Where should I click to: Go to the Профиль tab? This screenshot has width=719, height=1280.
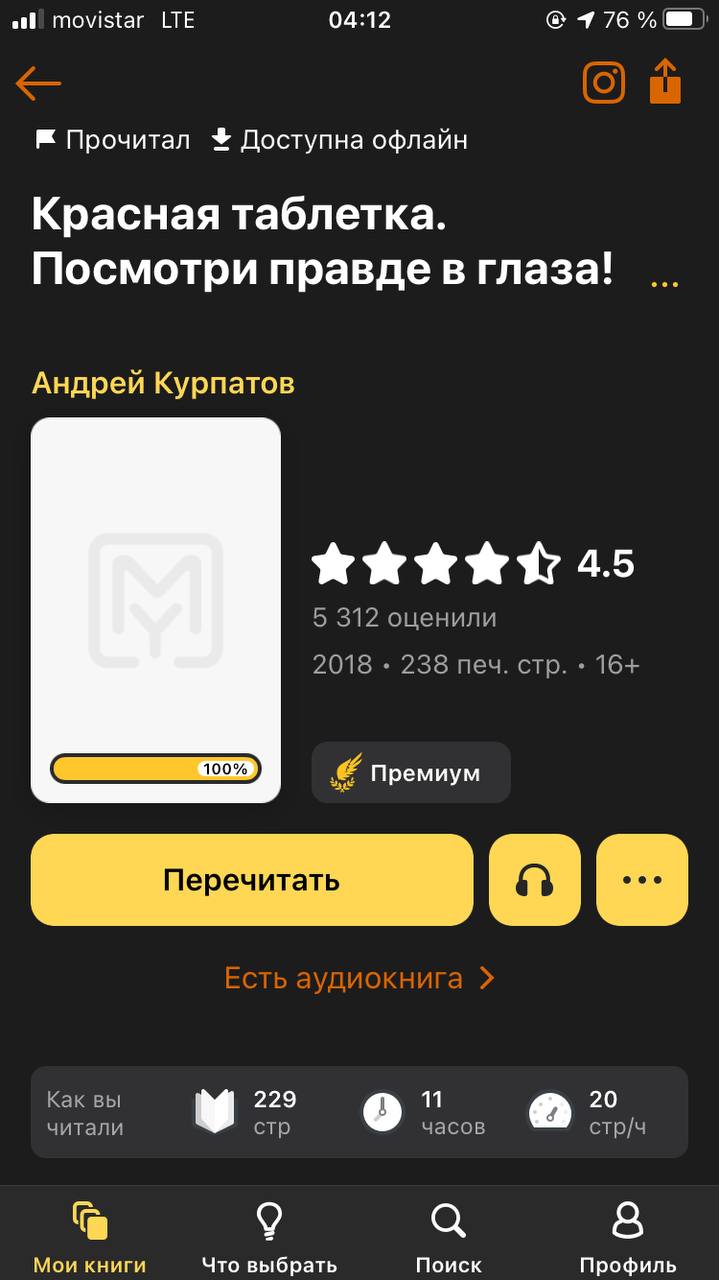click(x=627, y=1238)
